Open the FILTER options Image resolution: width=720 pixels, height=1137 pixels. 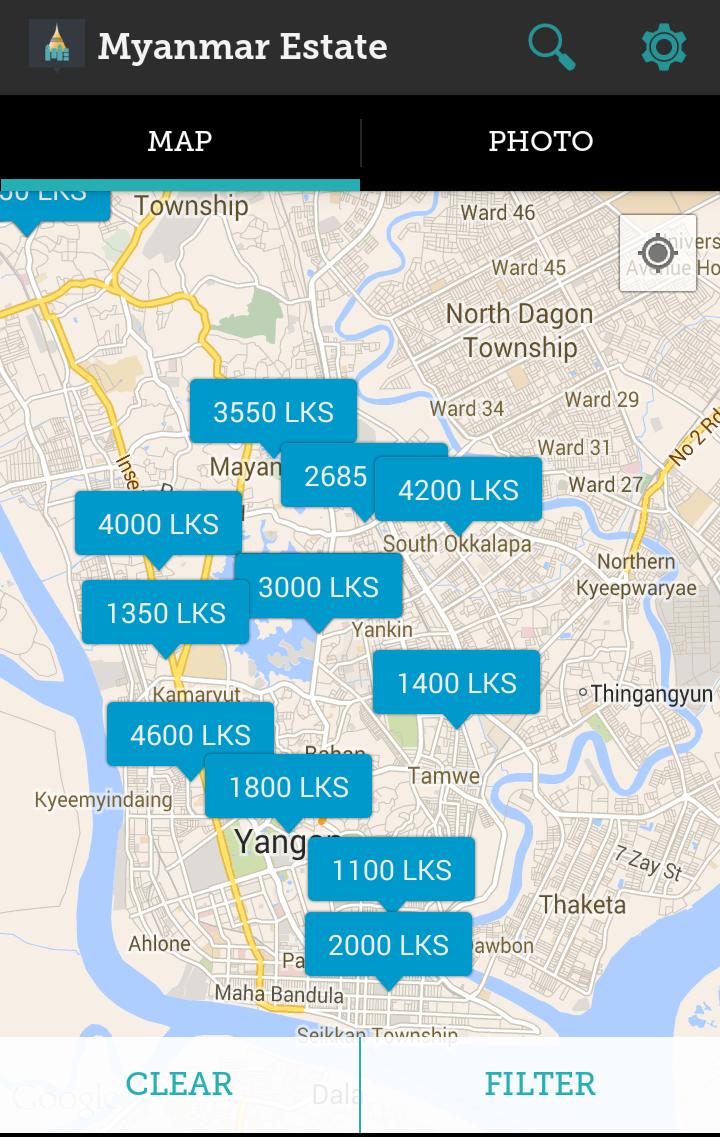tap(540, 1084)
